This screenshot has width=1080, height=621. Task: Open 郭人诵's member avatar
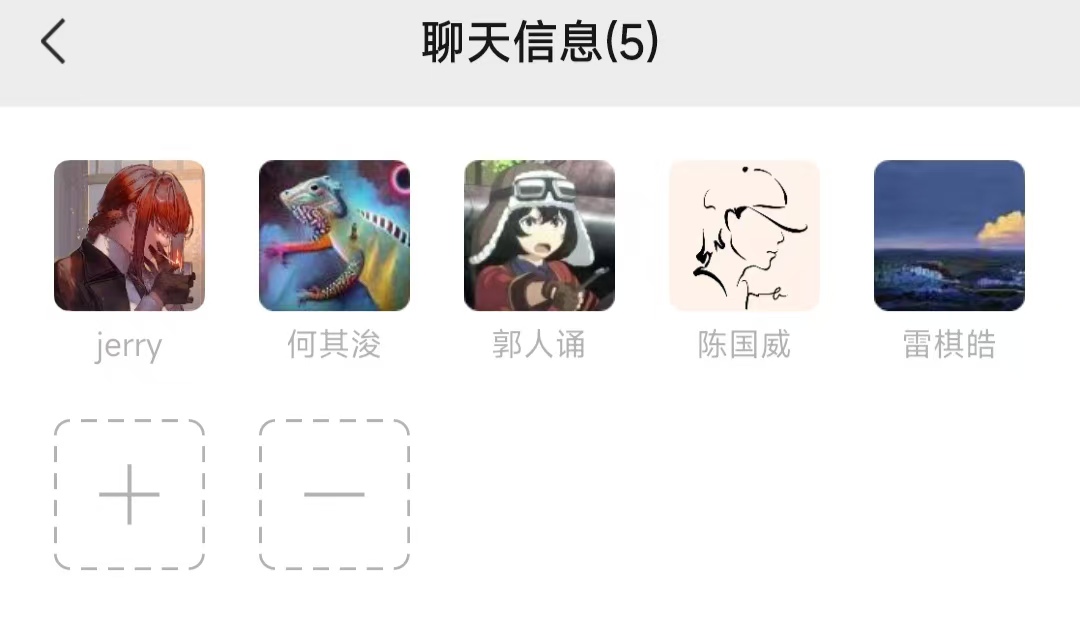click(x=539, y=236)
